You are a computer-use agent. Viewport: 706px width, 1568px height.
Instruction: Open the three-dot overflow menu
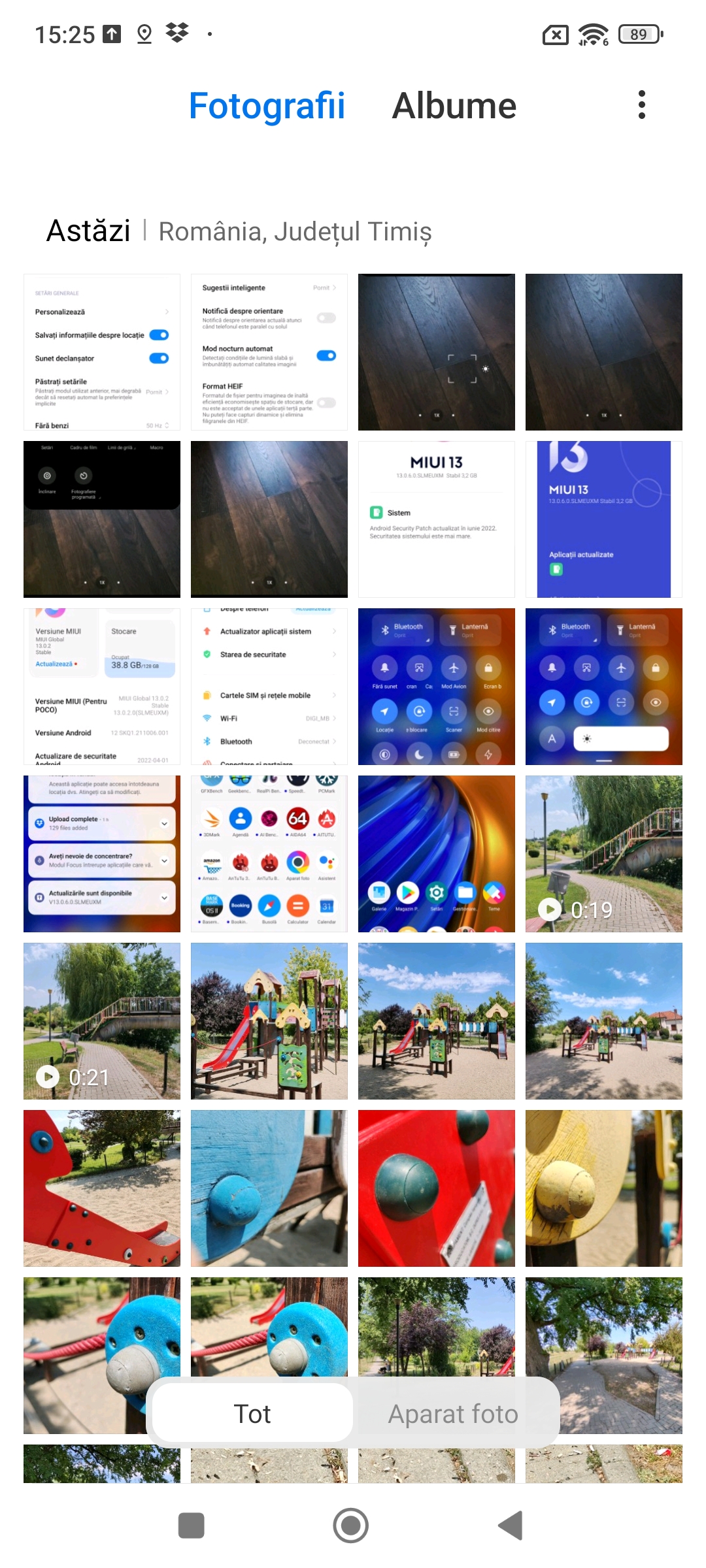(642, 105)
